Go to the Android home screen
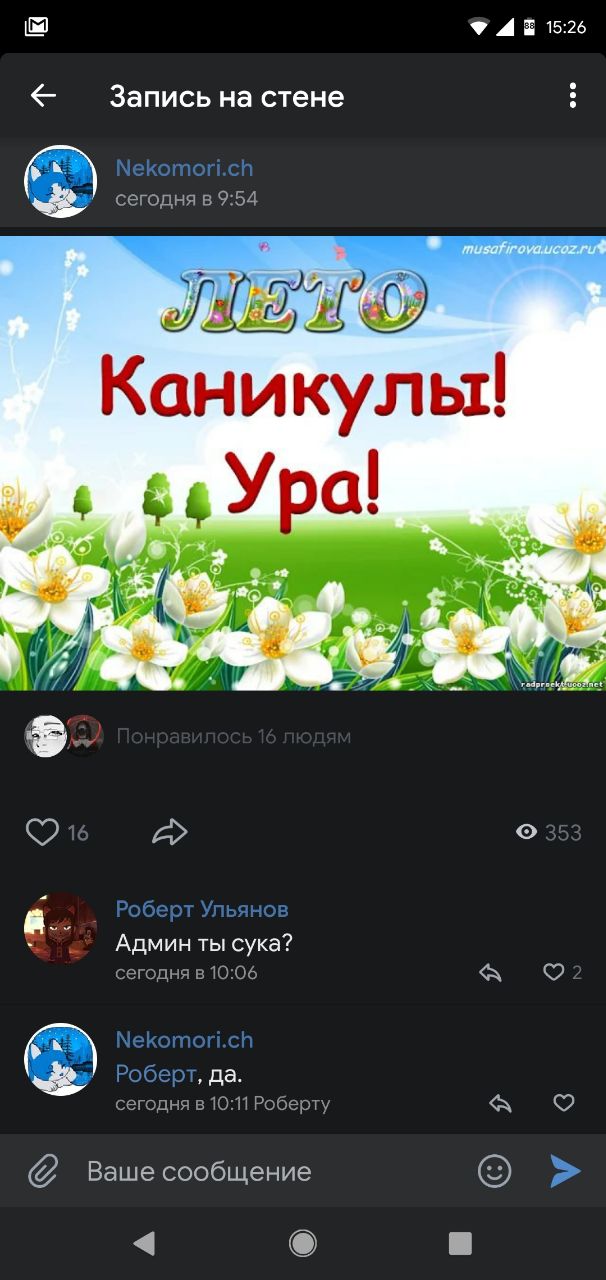 click(x=303, y=1243)
